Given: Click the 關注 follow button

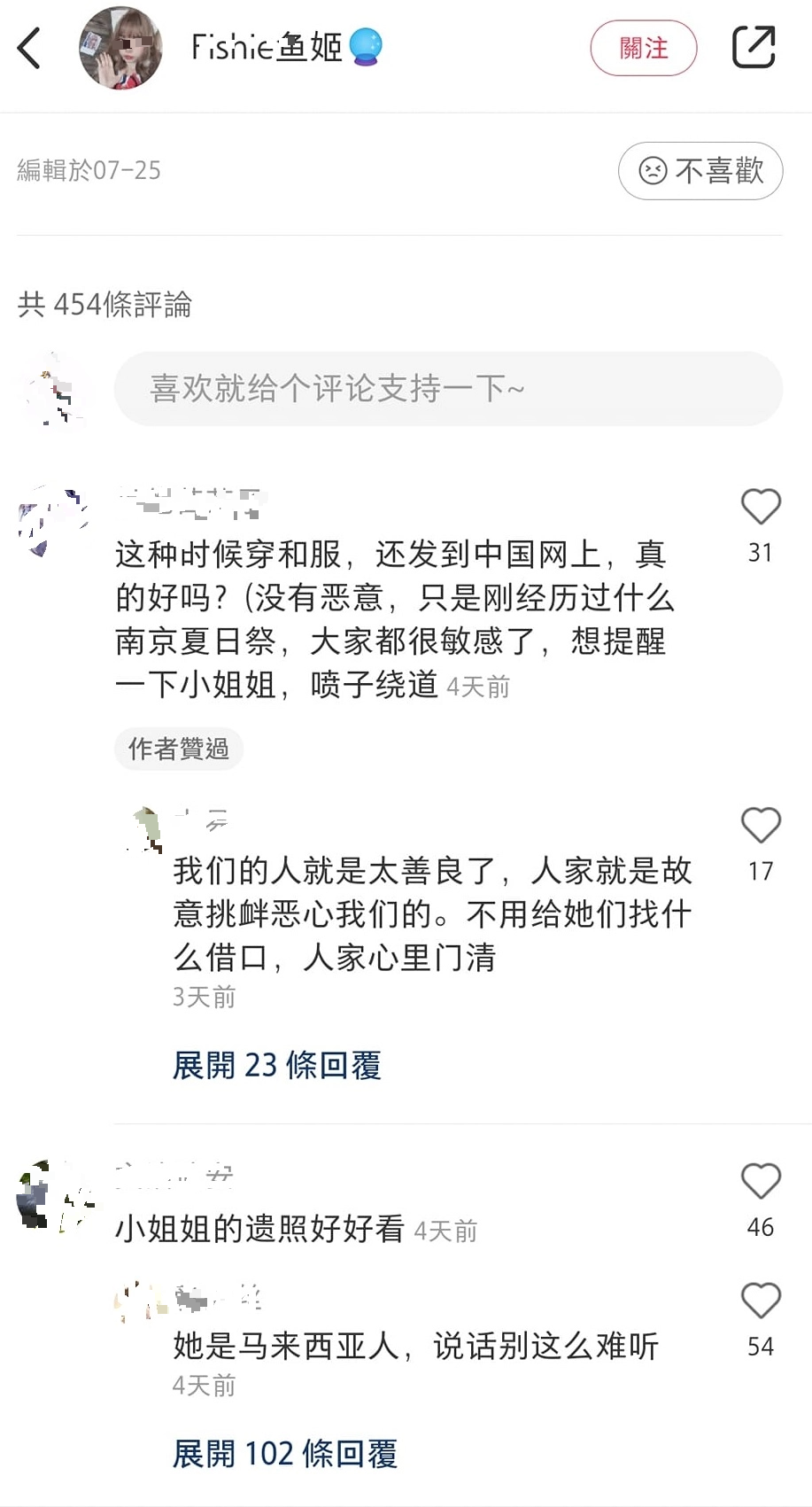Looking at the screenshot, I should point(644,49).
